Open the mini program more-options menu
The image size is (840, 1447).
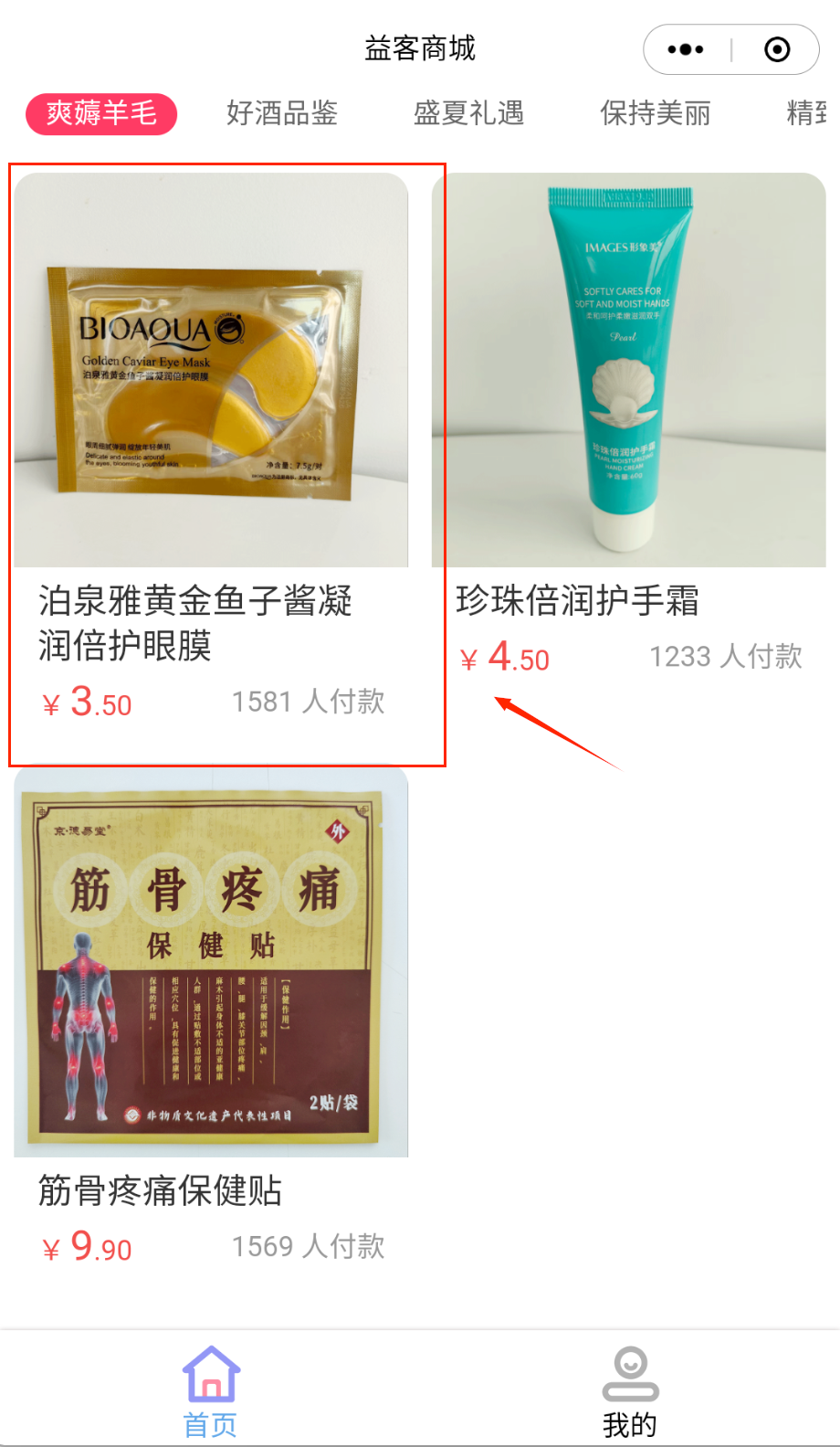686,49
